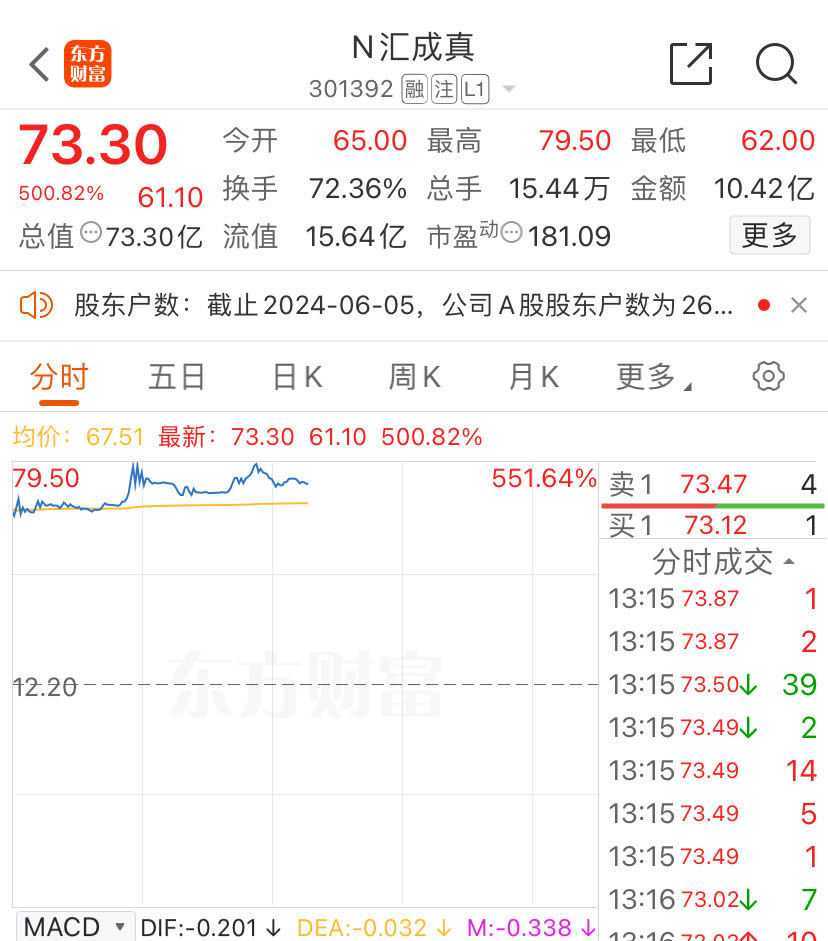Image resolution: width=828 pixels, height=941 pixels.
Task: Dismiss the shareholder announcement banner
Action: pos(799,305)
